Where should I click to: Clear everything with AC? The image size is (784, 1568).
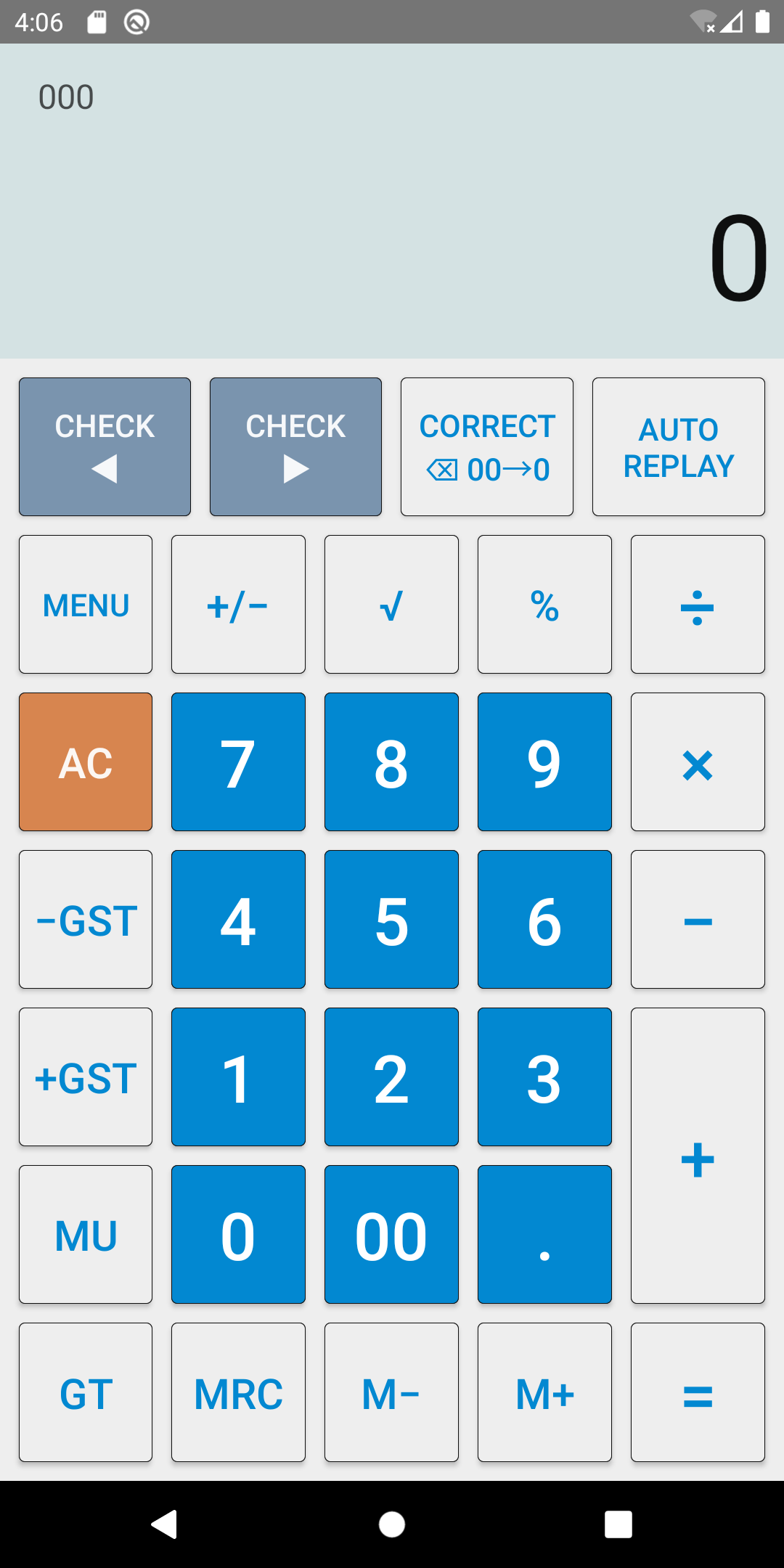[x=86, y=761]
